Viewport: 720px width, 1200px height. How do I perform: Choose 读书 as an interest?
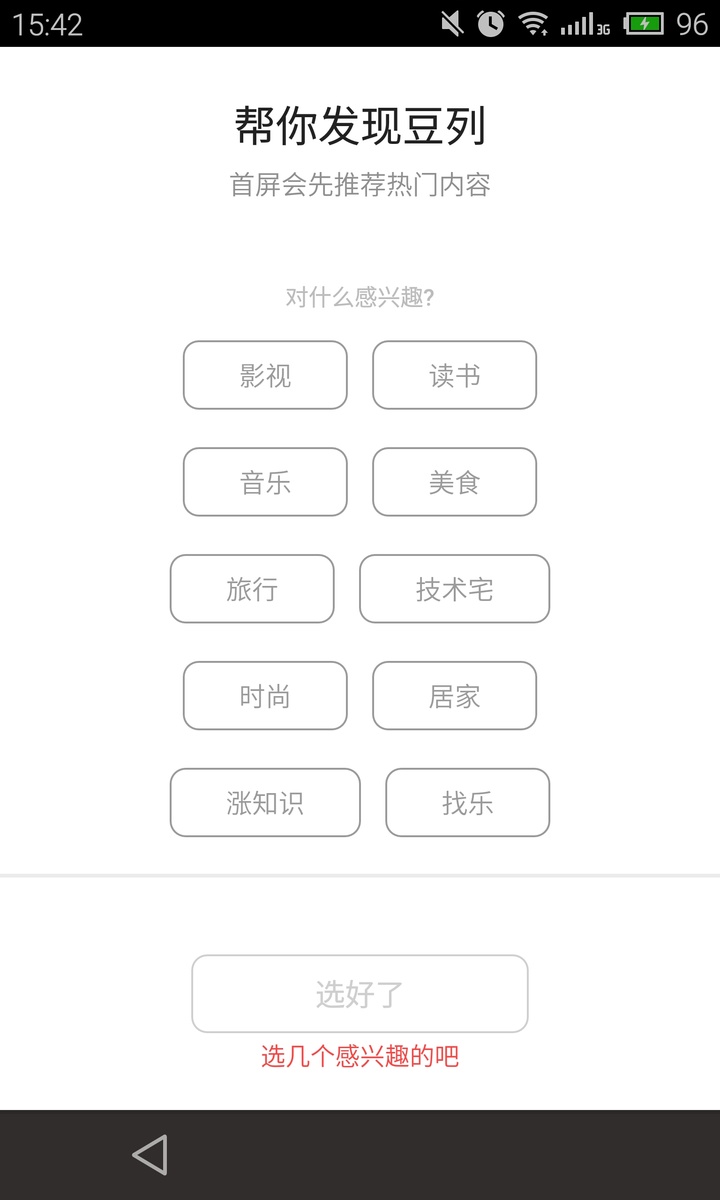(x=455, y=375)
